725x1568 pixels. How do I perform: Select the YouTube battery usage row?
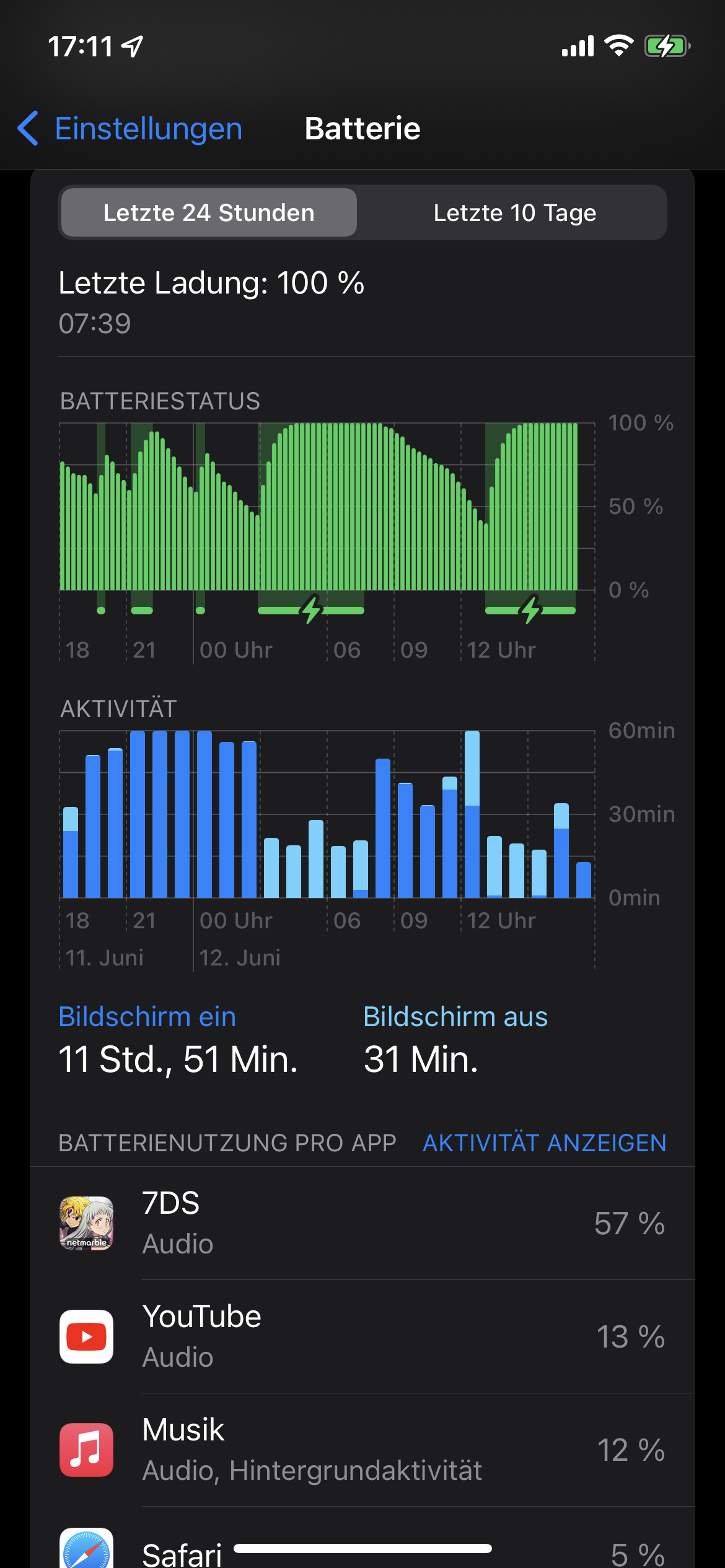(x=362, y=1337)
